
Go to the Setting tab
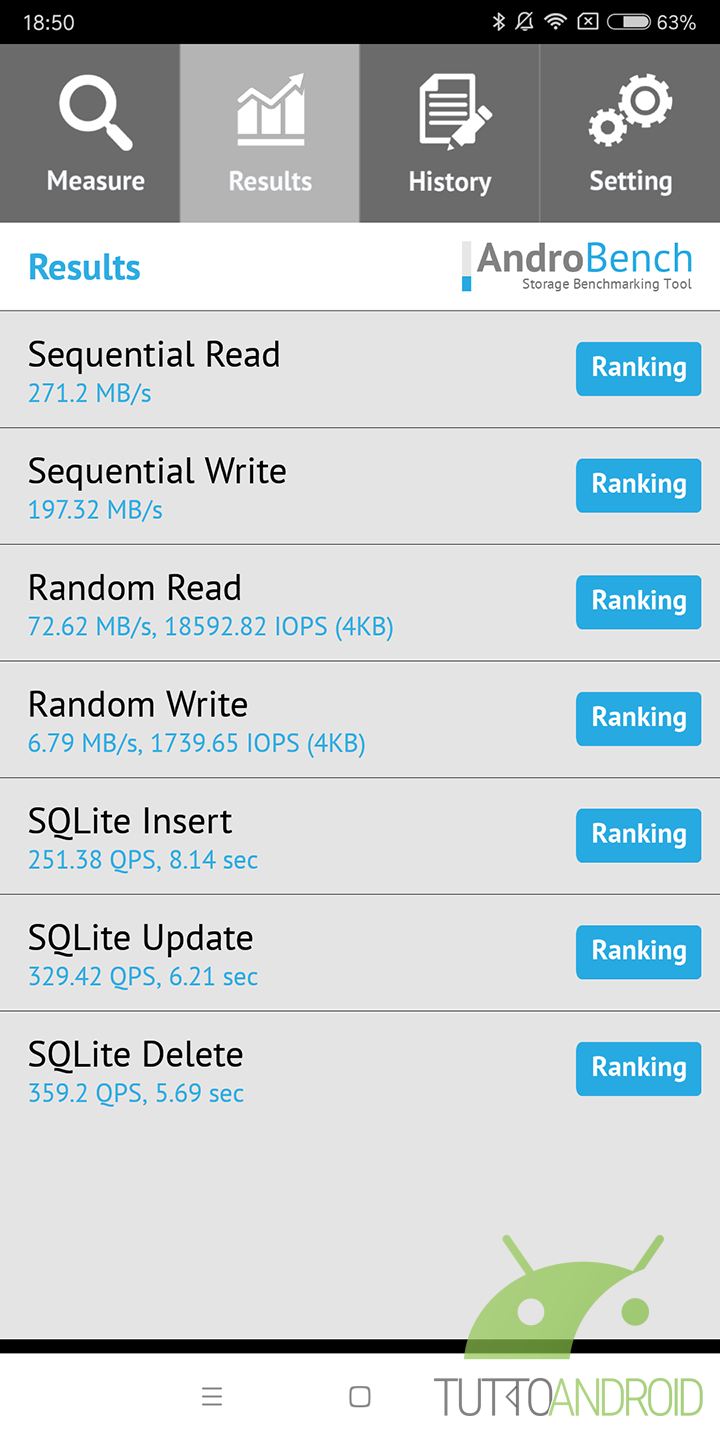click(630, 133)
